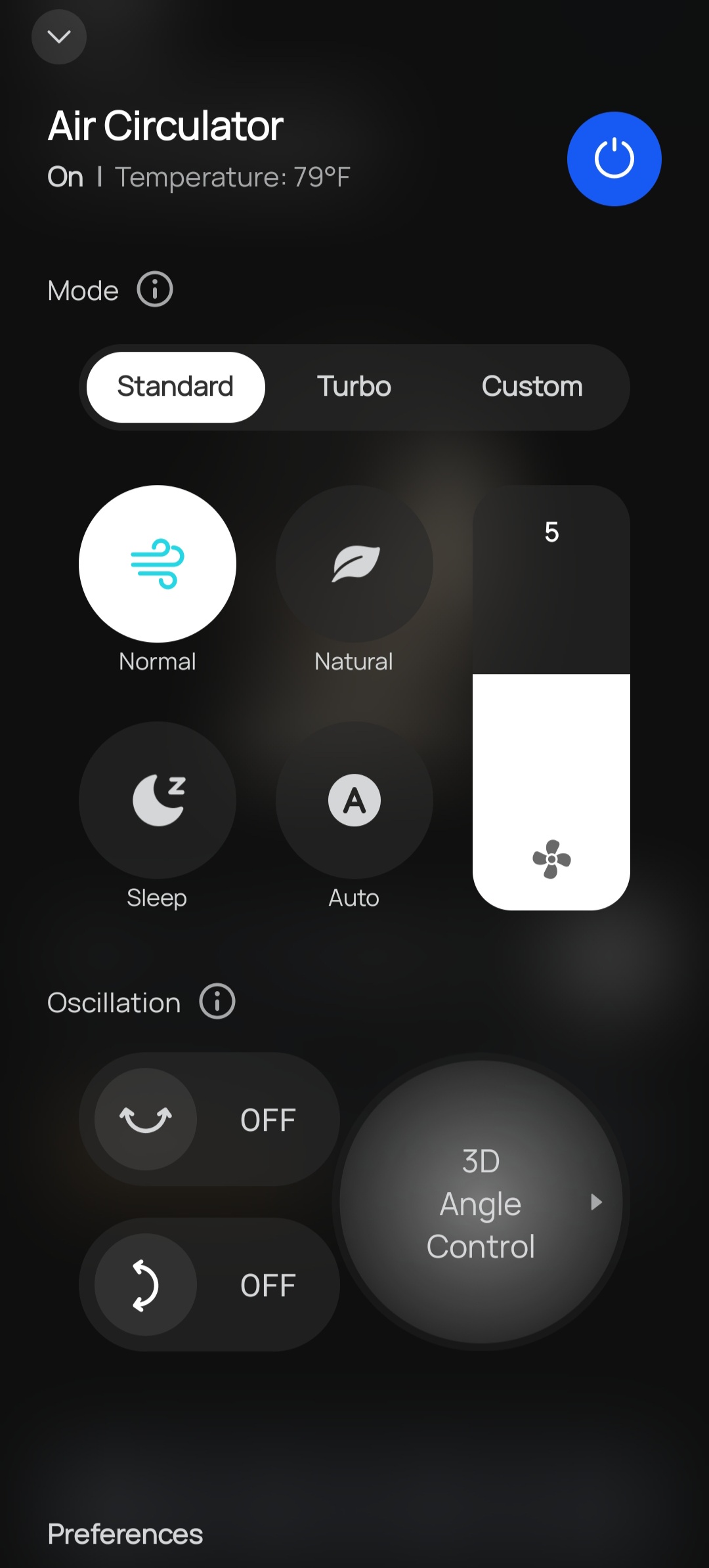Select the Standard mode tab
Viewport: 709px width, 1568px height.
point(175,387)
